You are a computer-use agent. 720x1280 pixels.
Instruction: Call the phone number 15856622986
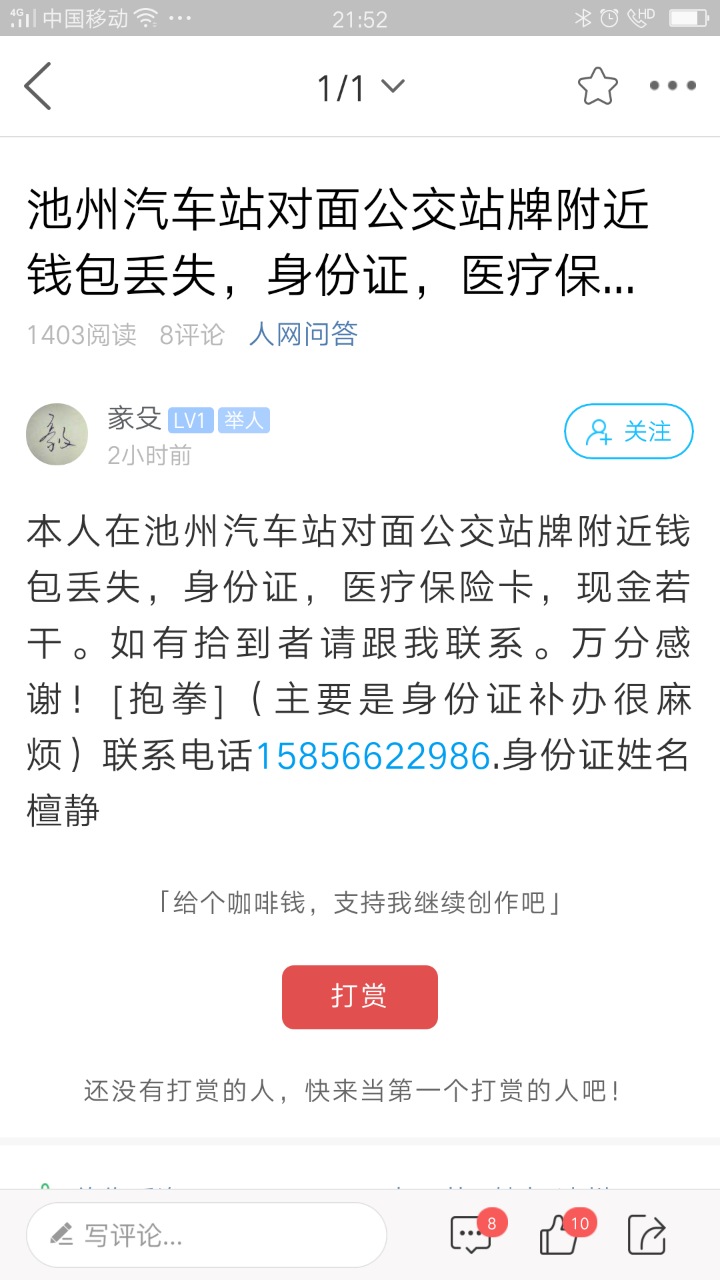373,757
